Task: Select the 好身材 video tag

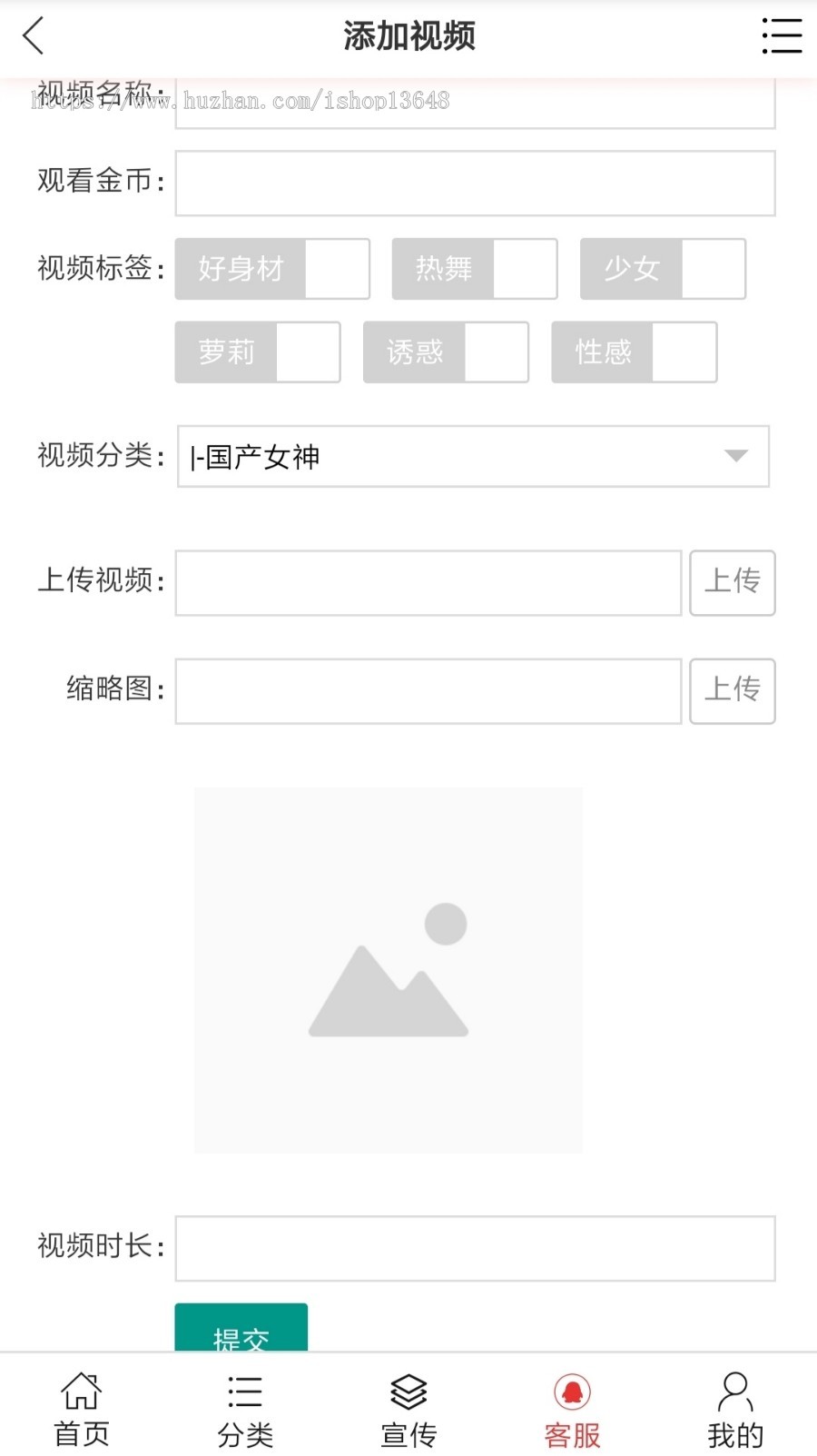Action: (x=271, y=269)
